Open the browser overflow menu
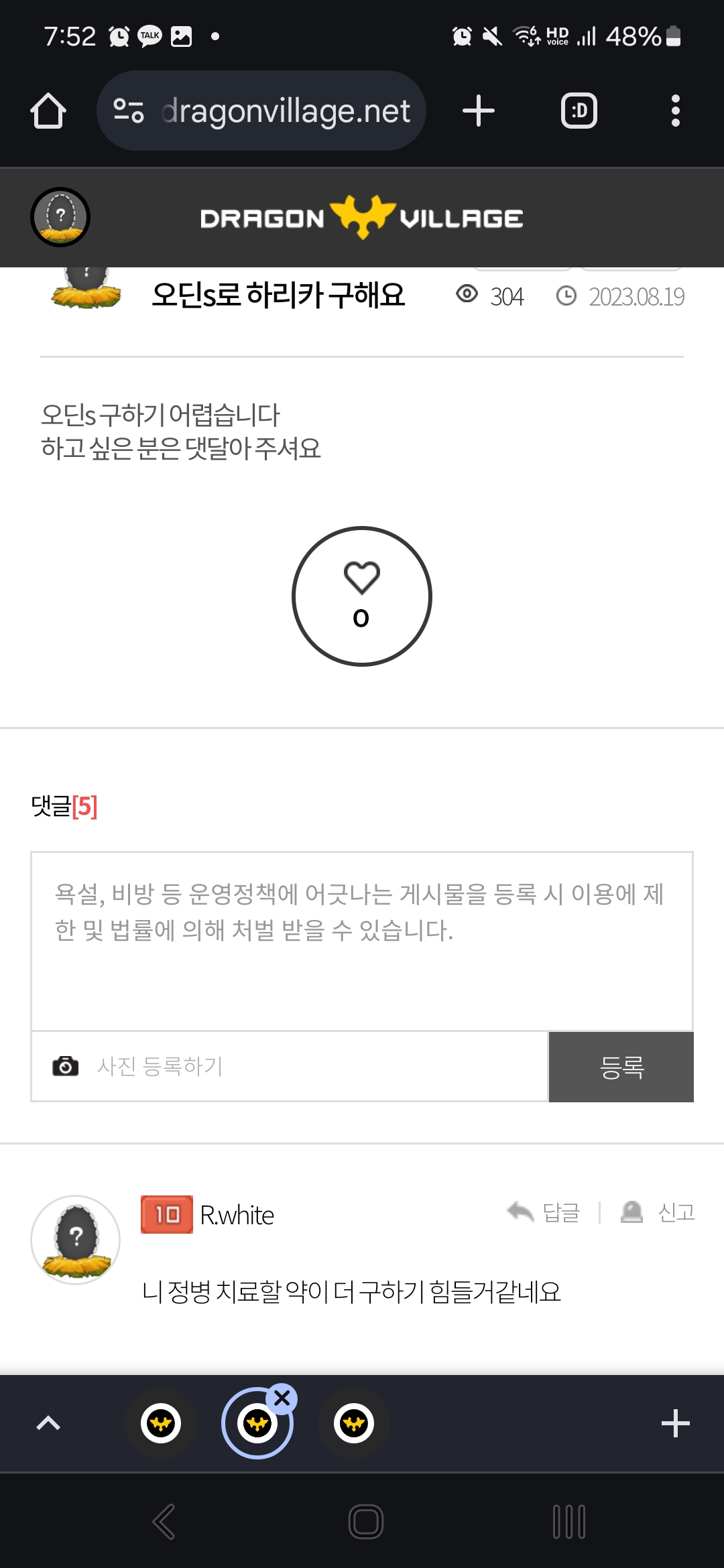Screen dimensions: 724x1568 click(675, 111)
